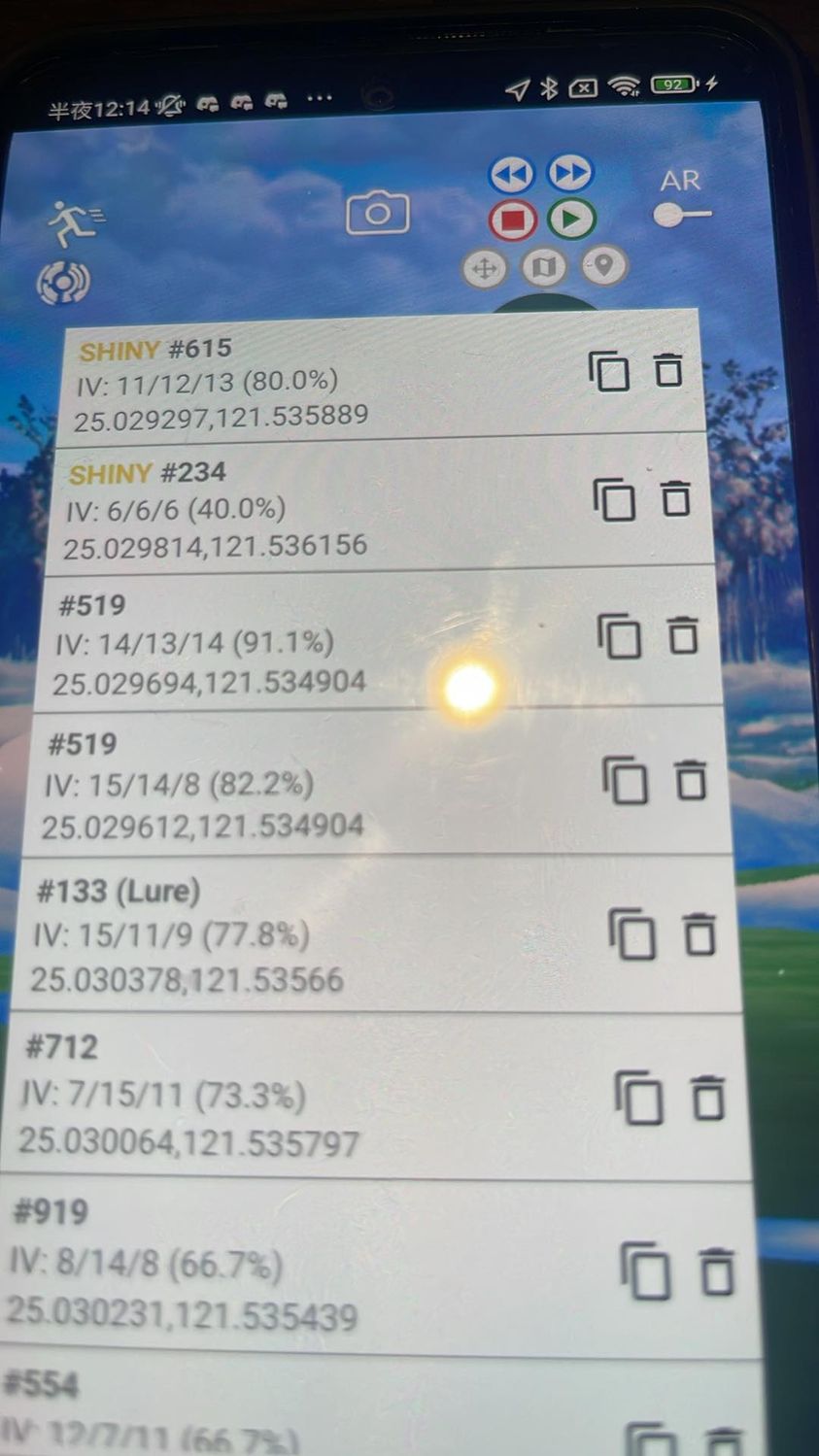Tap the running figure speed icon
819x1456 pixels.
(x=73, y=222)
